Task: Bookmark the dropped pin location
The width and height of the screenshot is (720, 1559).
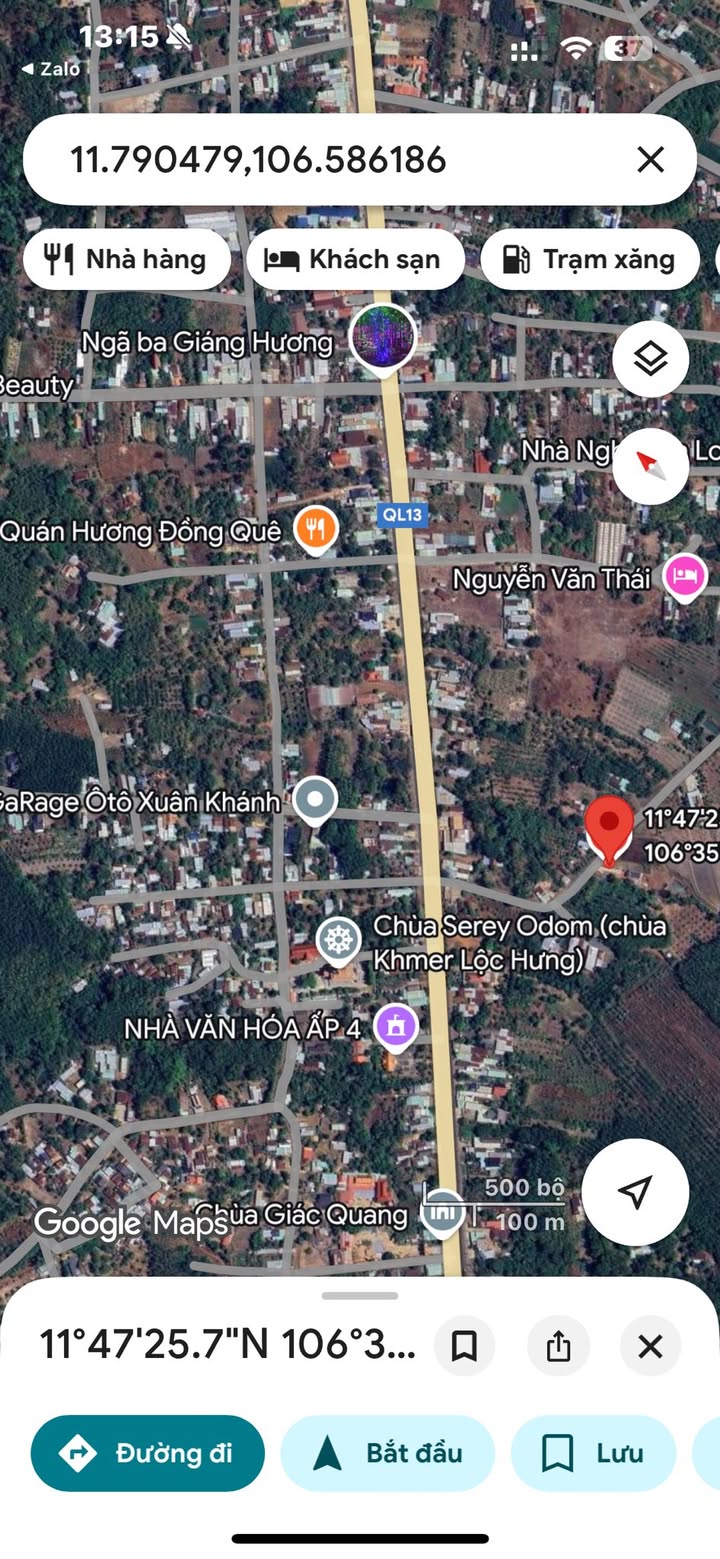Action: point(464,1346)
